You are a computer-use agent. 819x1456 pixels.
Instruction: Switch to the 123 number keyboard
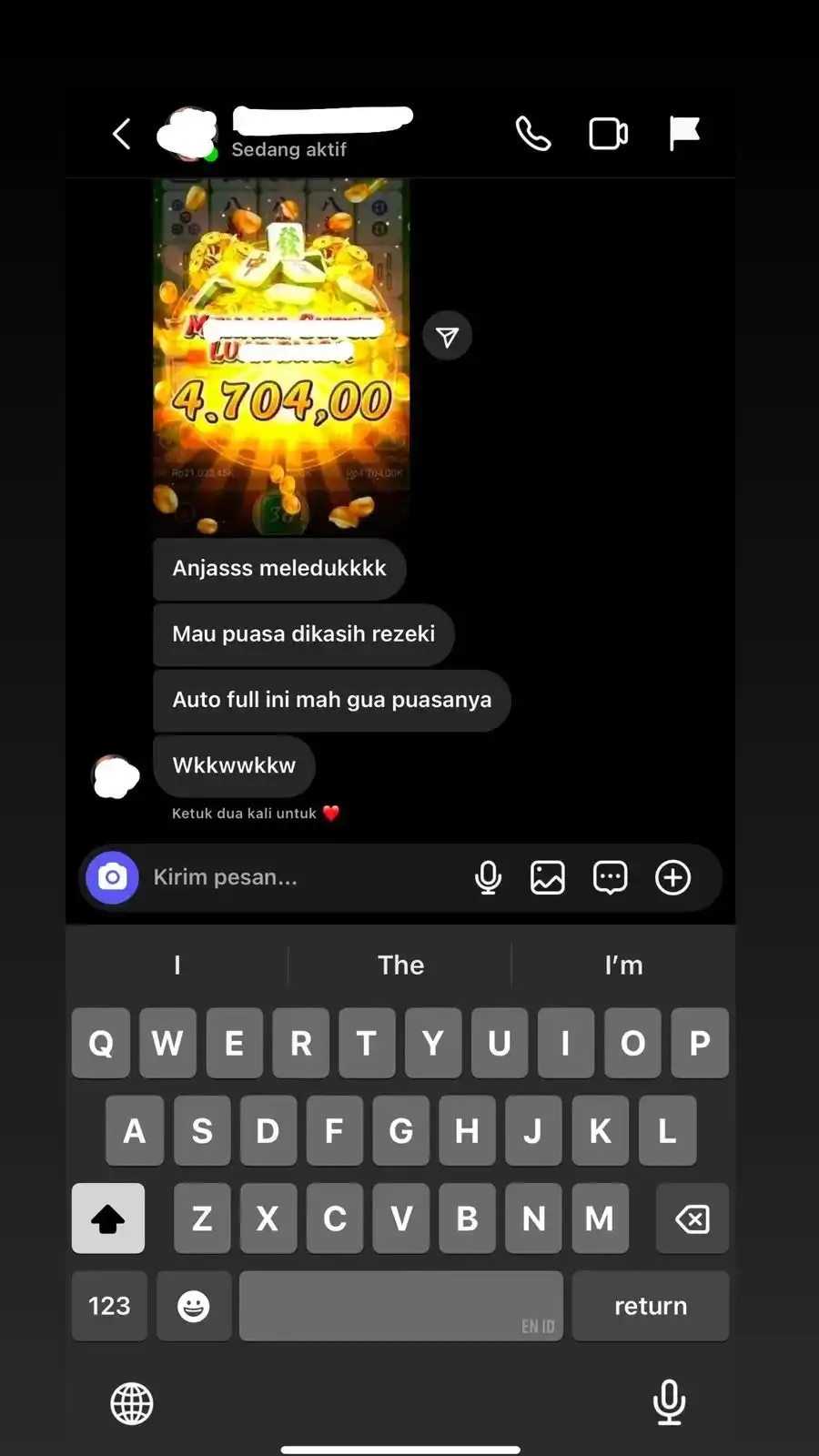[109, 1306]
